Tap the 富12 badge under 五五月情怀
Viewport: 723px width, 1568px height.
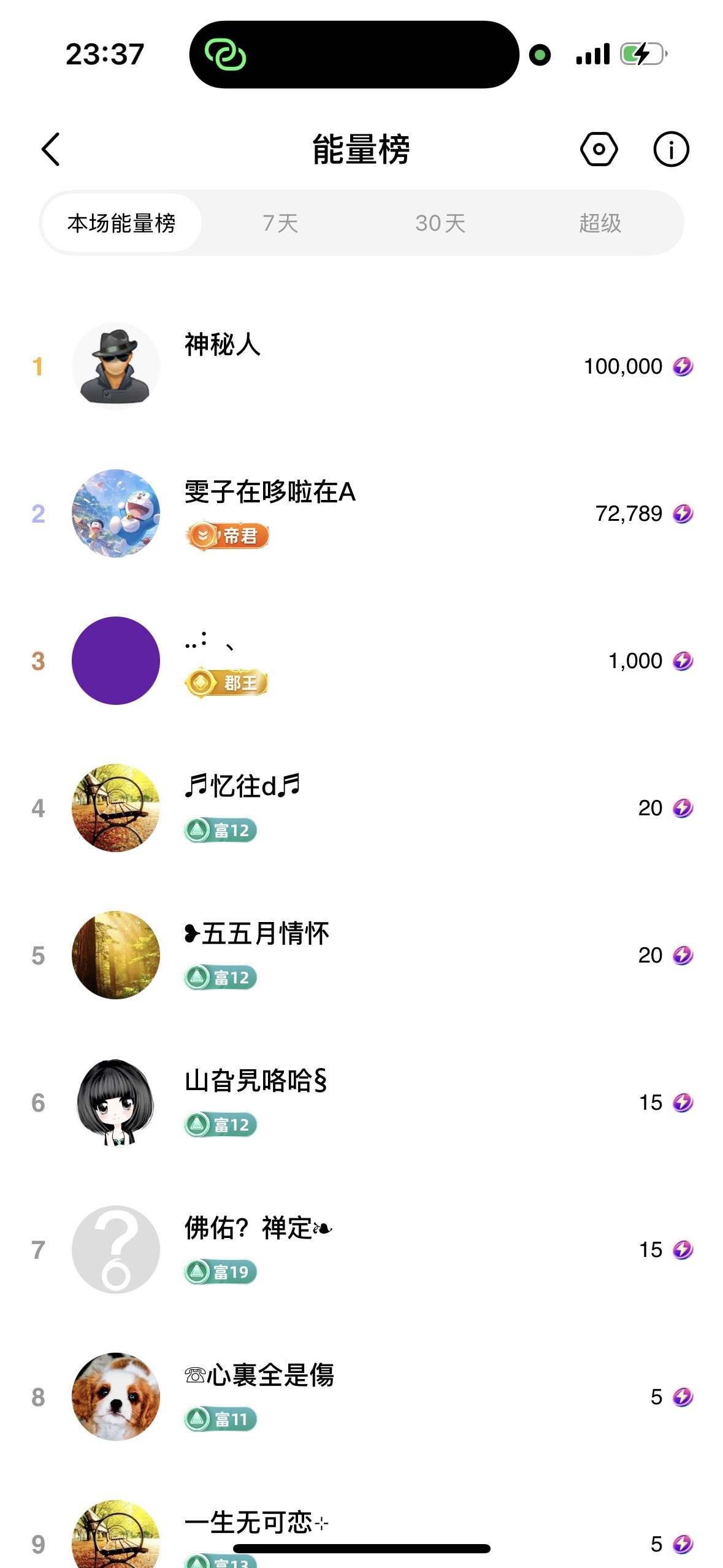click(221, 977)
